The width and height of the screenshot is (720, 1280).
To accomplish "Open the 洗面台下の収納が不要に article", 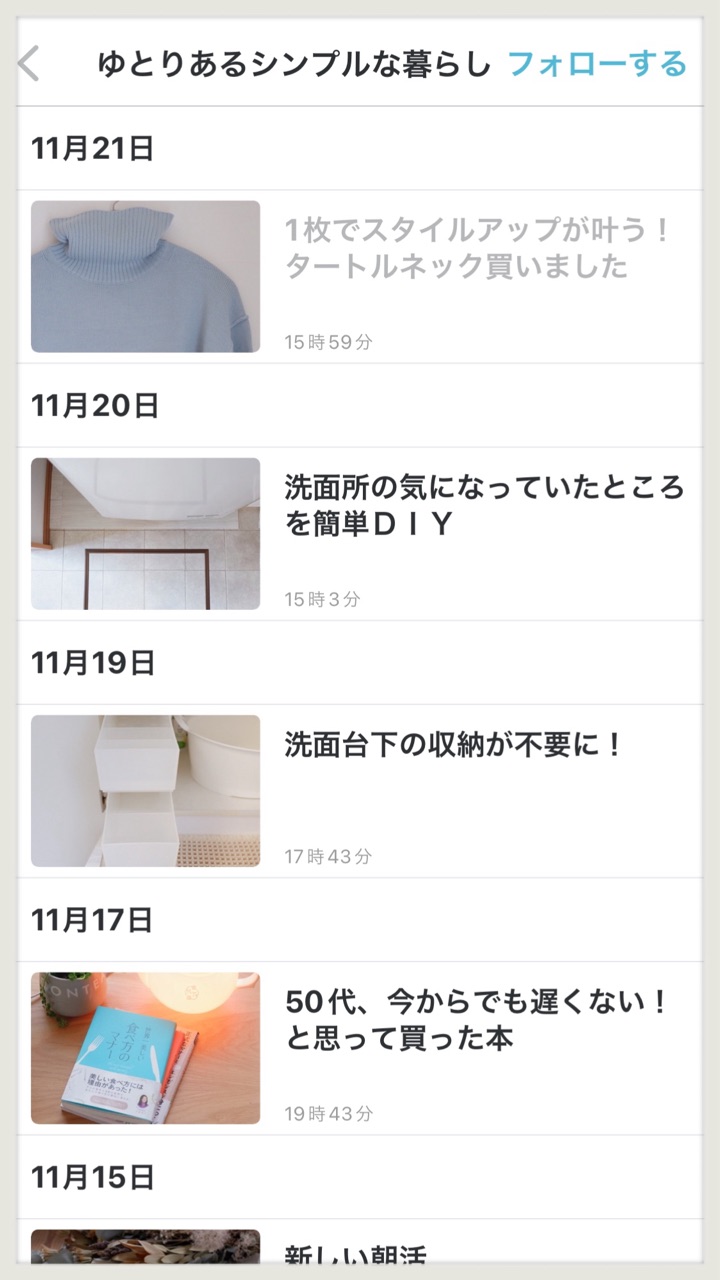I will click(453, 745).
